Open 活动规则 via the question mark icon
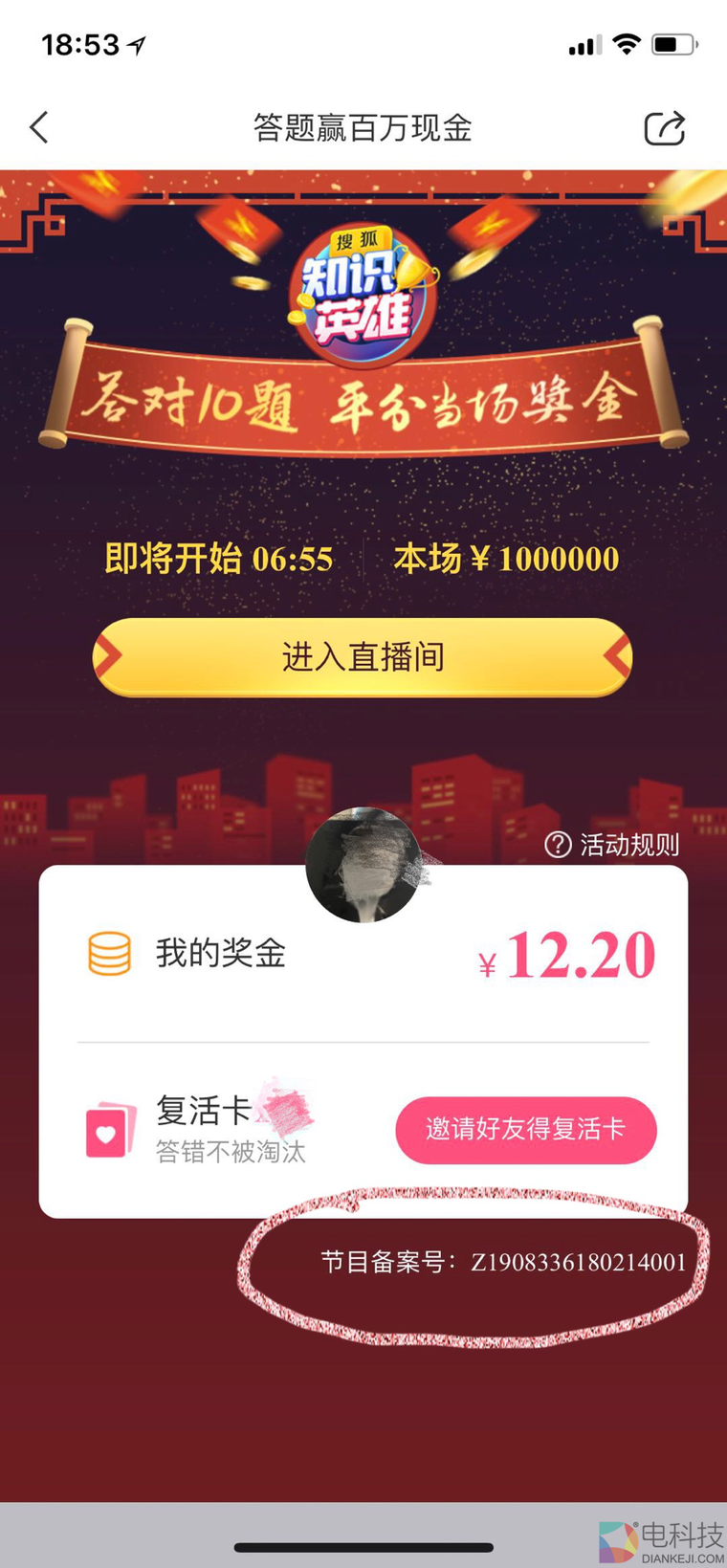This screenshot has width=727, height=1568. 558,846
